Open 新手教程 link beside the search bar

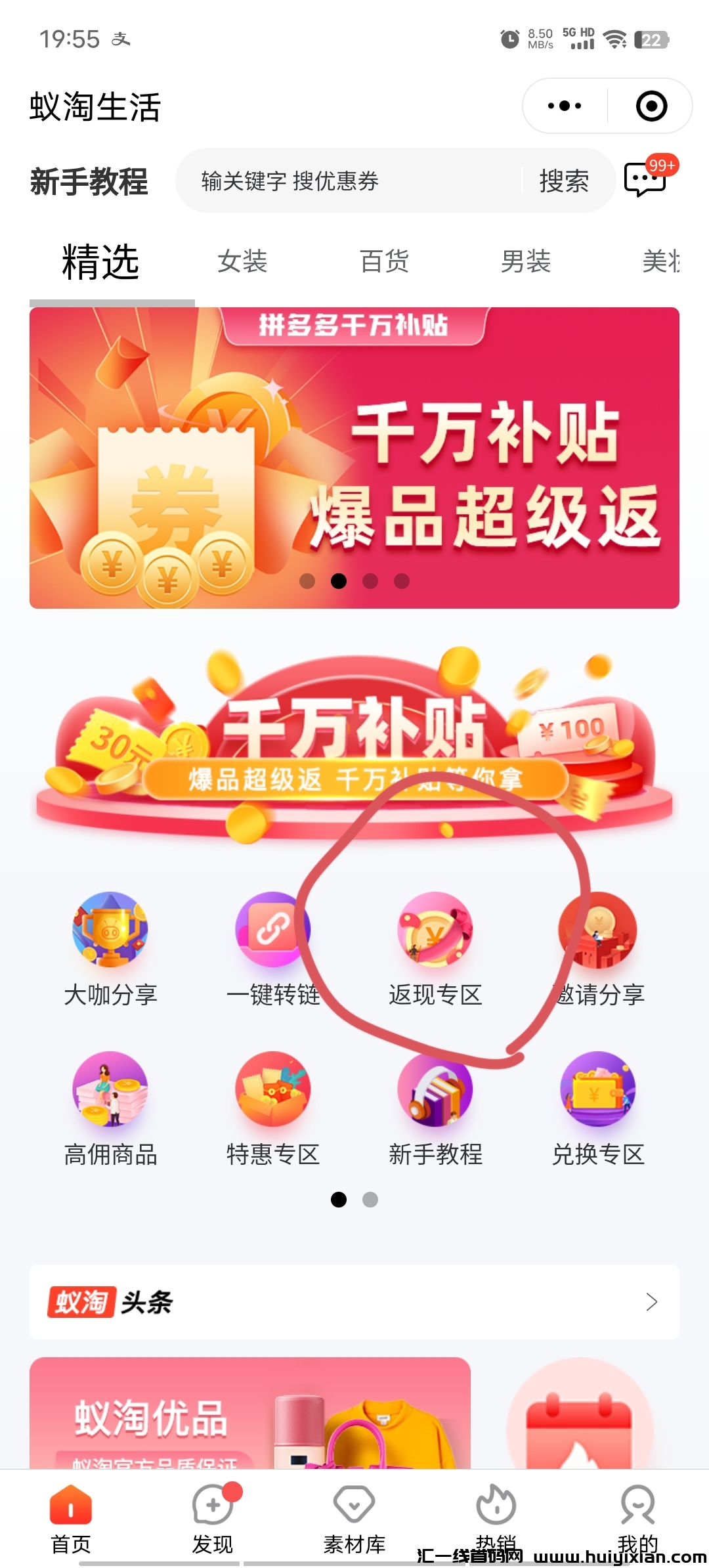click(x=89, y=182)
